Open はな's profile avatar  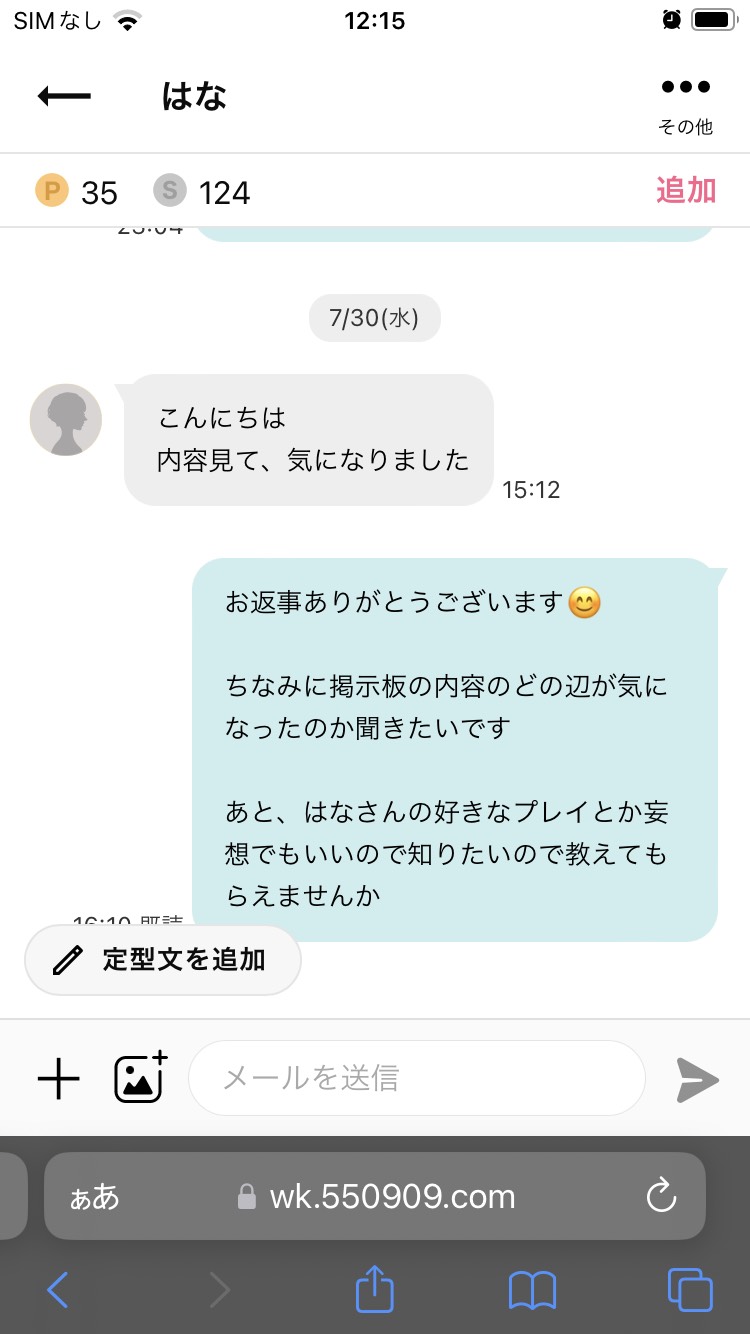tap(66, 420)
